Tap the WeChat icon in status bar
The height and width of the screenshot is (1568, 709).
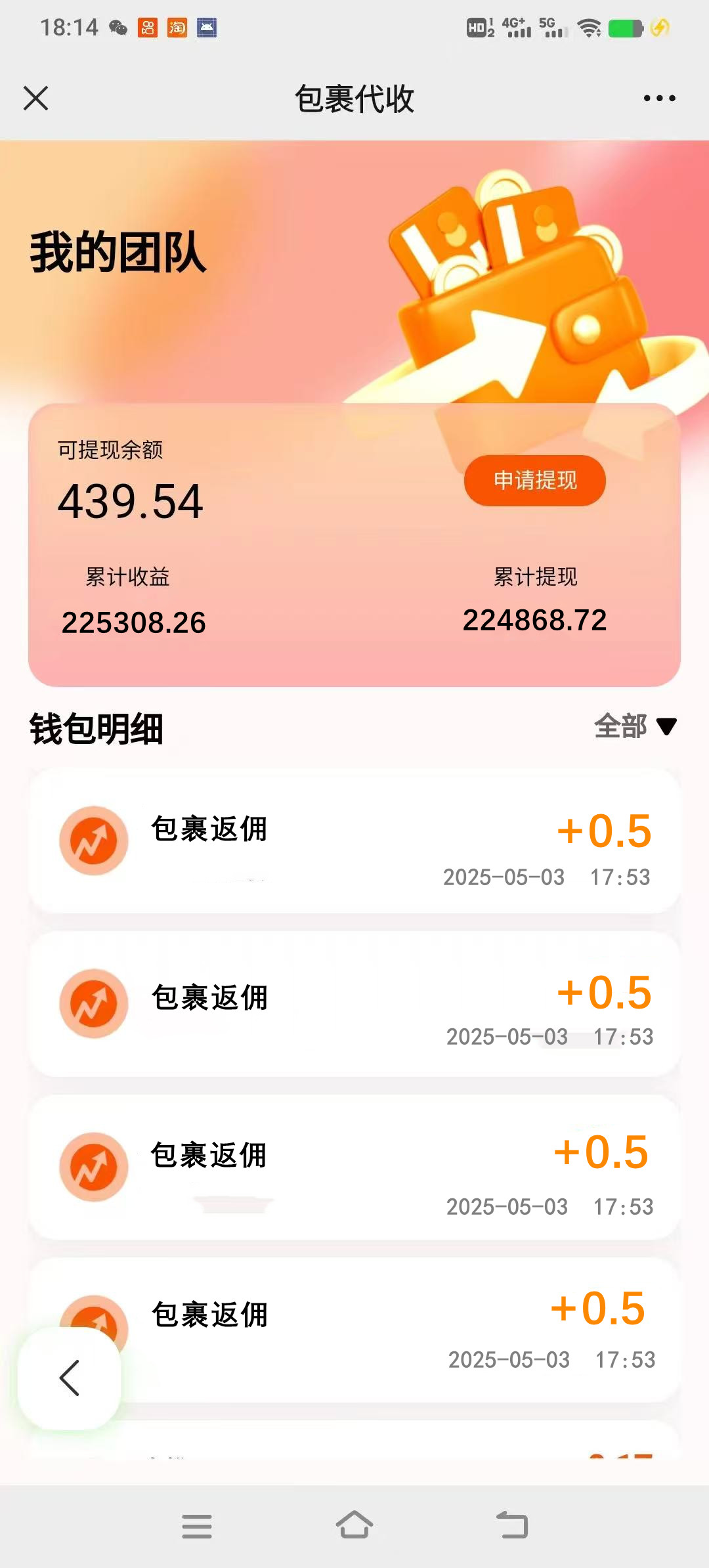[x=118, y=29]
